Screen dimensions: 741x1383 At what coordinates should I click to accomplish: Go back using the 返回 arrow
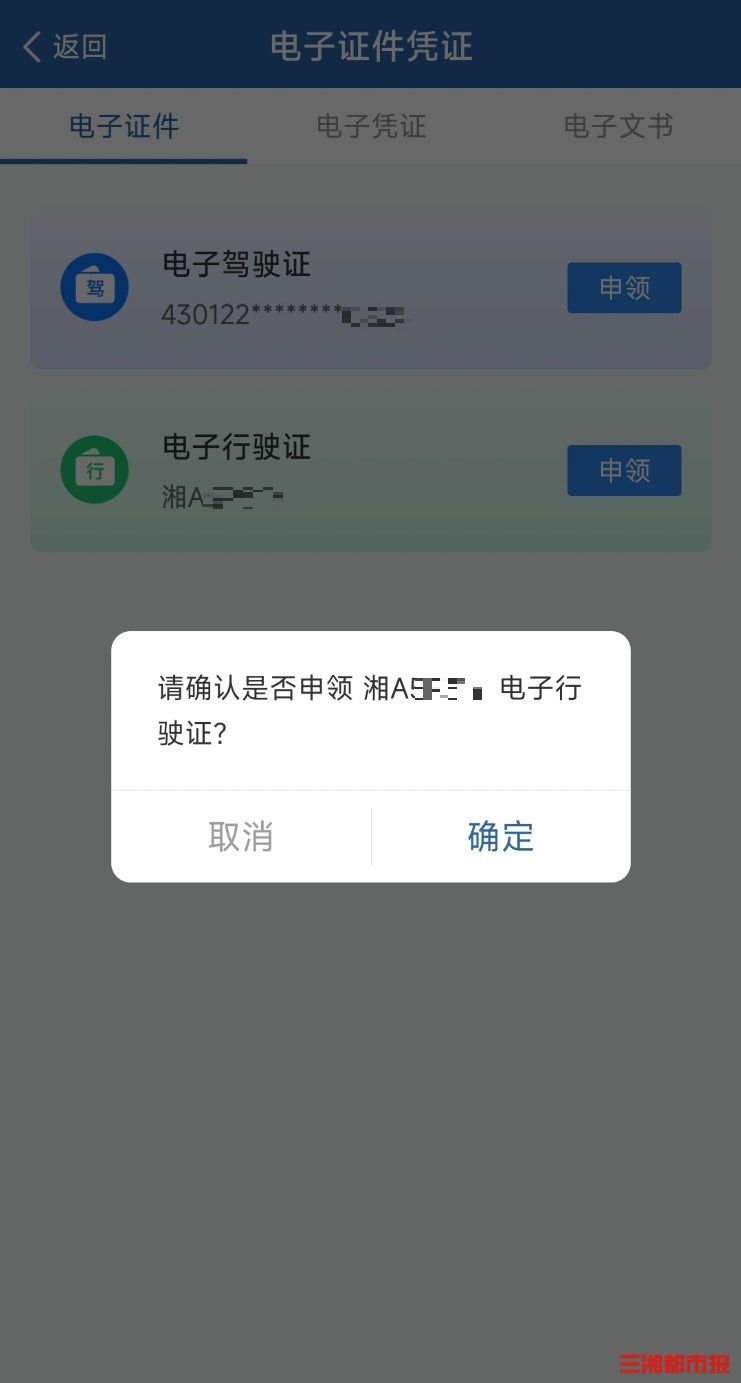[x=64, y=47]
